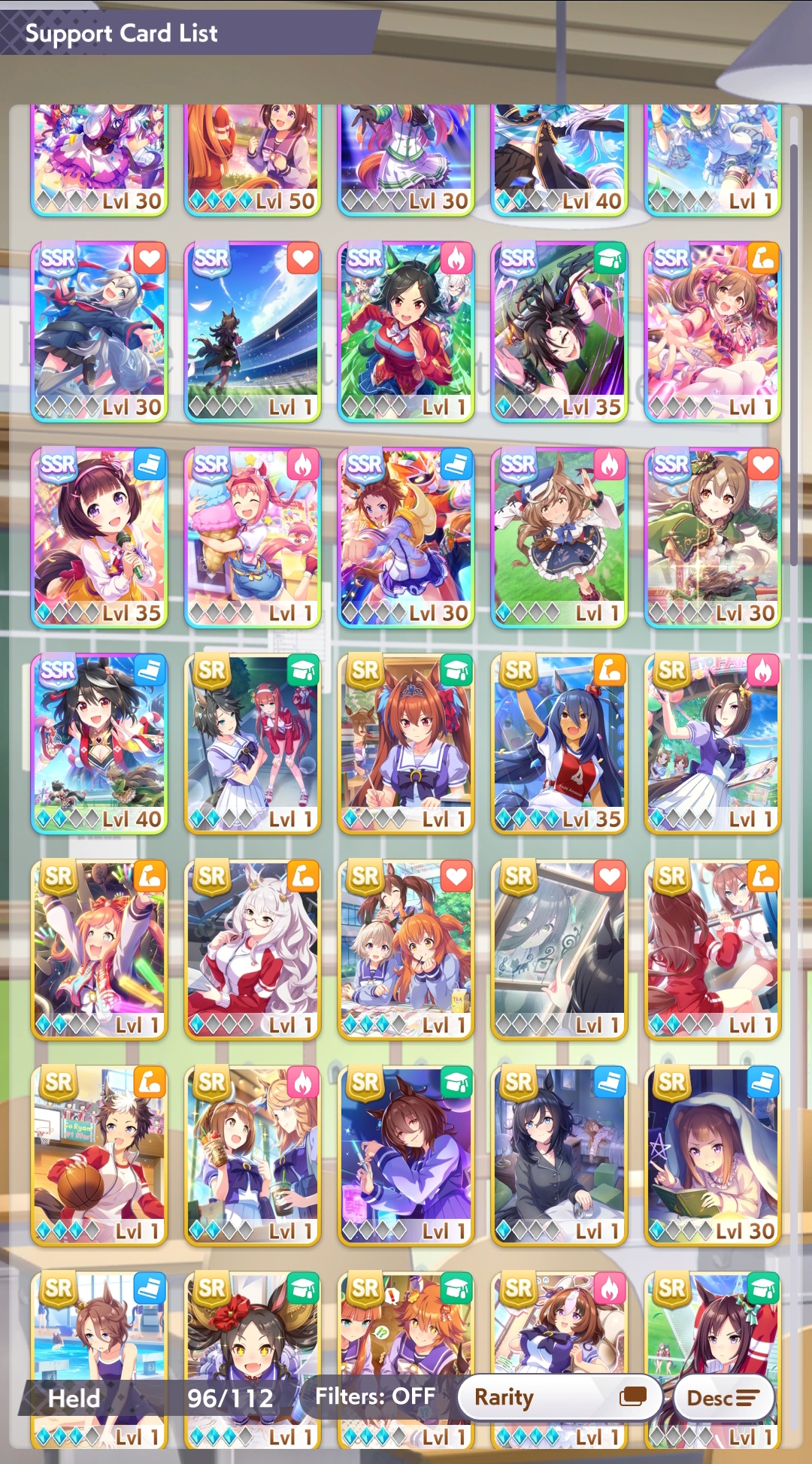Screen dimensions: 812x1464
Task: Select the SSR red tracksuit running card
Action: 406,332
